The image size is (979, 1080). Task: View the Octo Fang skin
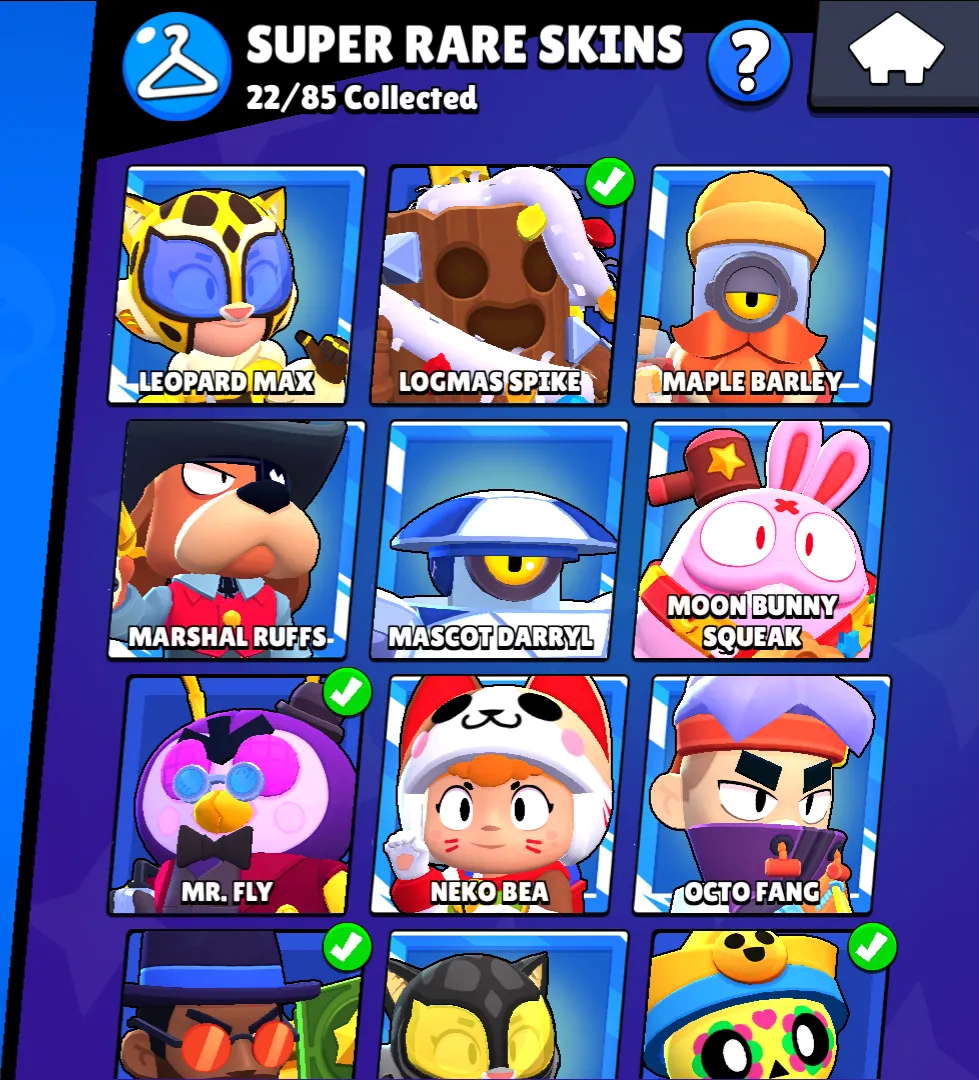pyautogui.click(x=760, y=796)
